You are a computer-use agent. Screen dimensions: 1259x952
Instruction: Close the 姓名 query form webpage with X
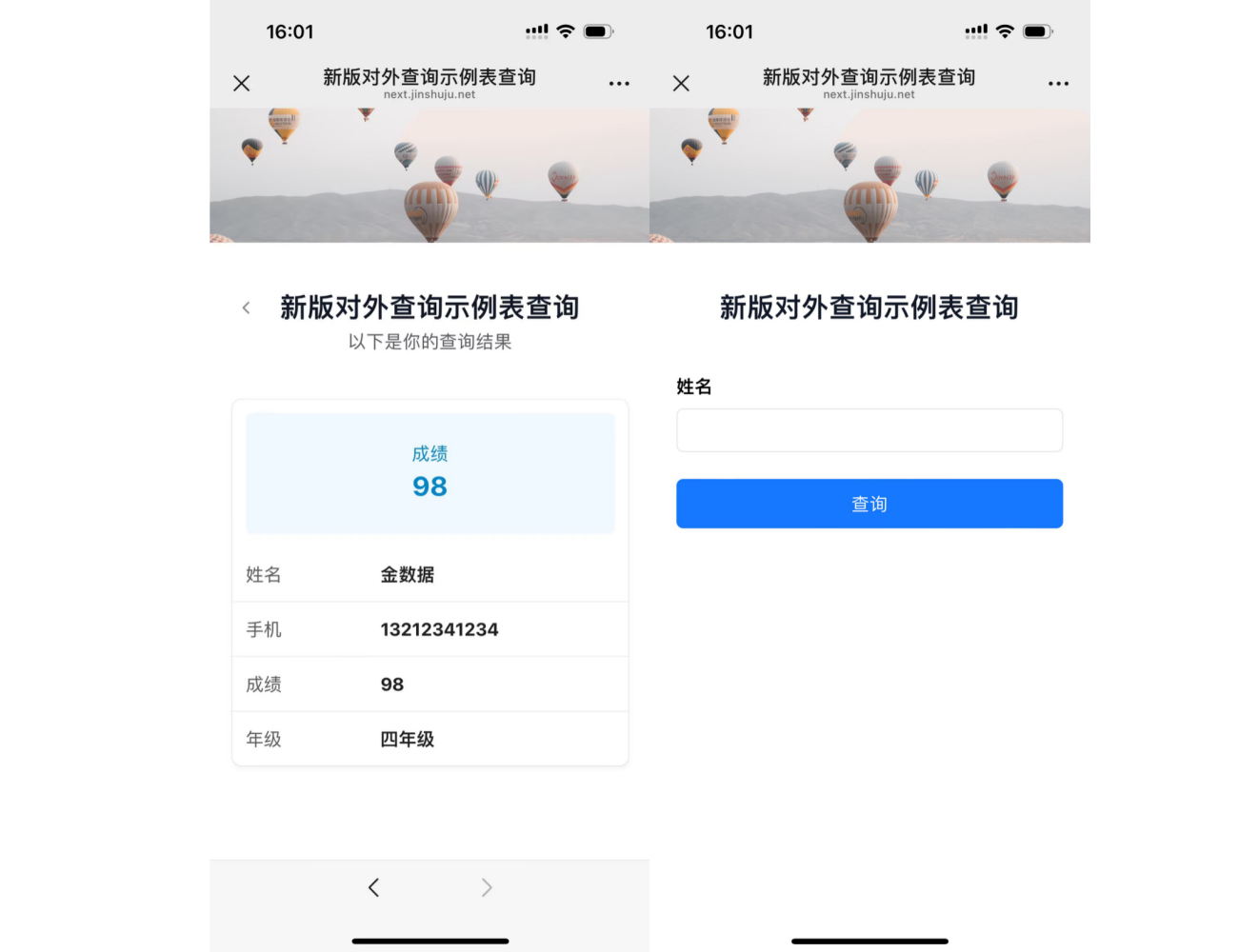tap(681, 84)
